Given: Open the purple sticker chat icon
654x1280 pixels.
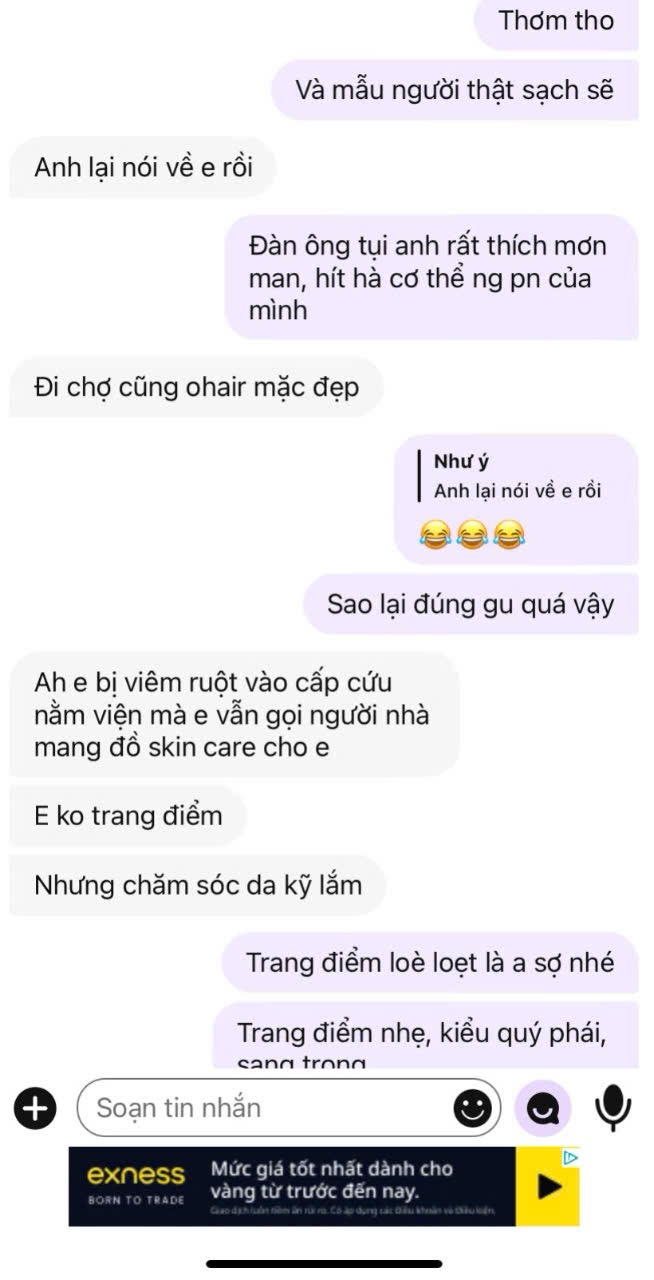Looking at the screenshot, I should 543,1107.
